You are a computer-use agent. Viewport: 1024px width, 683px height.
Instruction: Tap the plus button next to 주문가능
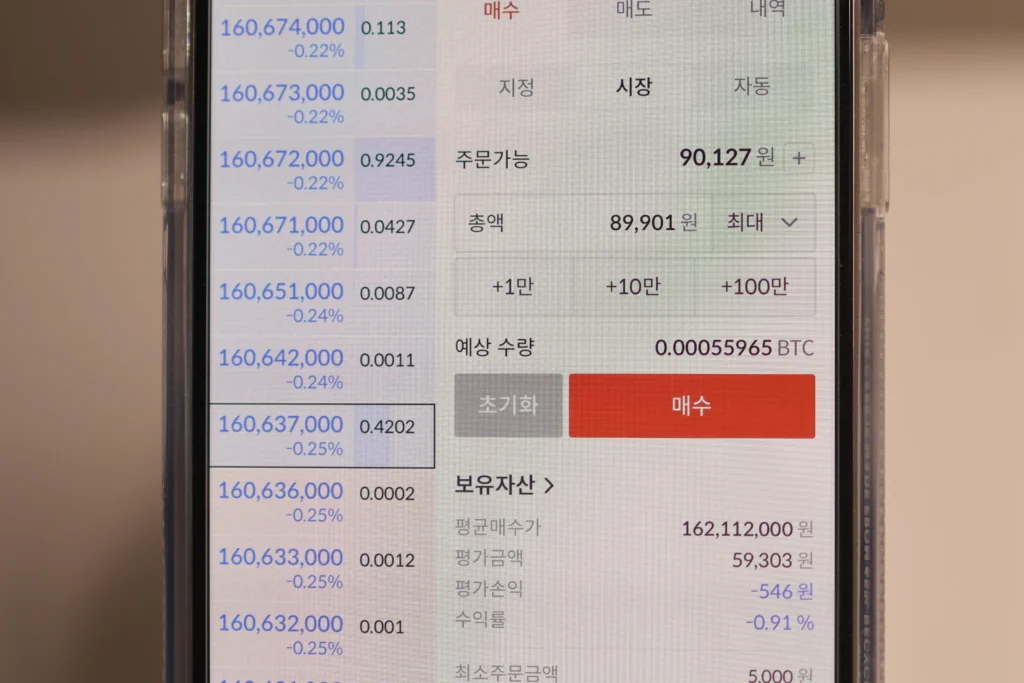[799, 158]
